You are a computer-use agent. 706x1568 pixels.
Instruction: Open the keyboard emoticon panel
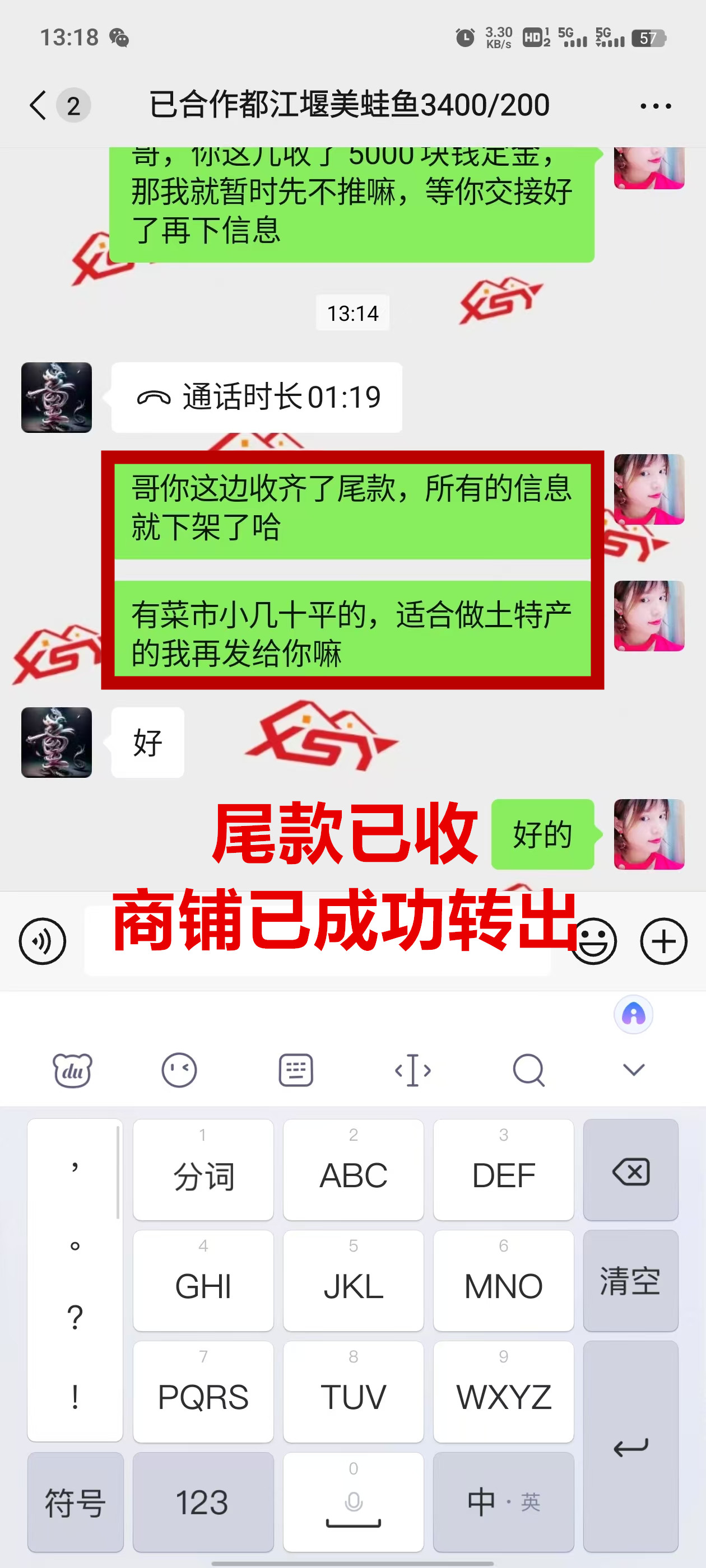click(179, 1070)
